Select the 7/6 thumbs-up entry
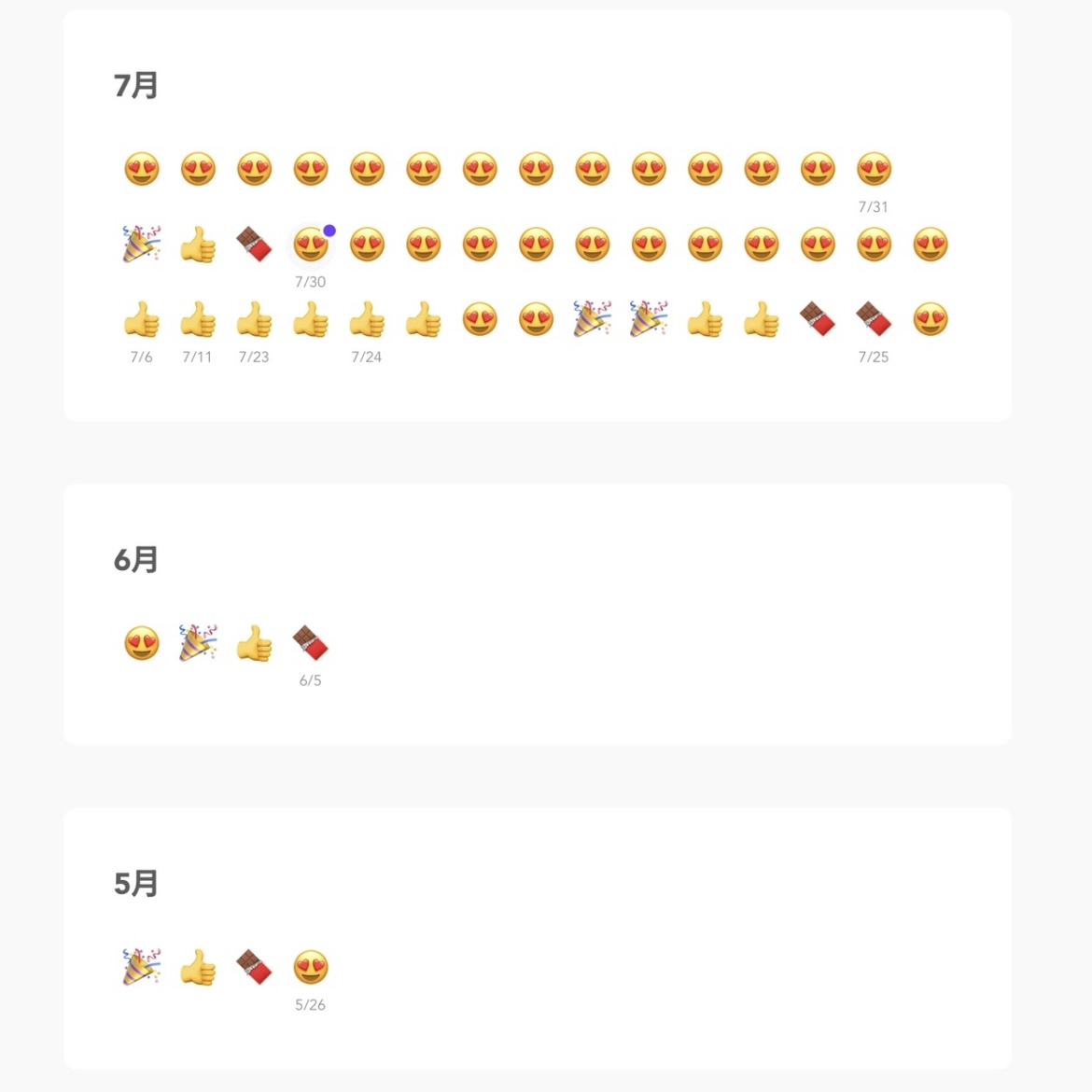Image resolution: width=1092 pixels, height=1092 pixels. point(141,320)
